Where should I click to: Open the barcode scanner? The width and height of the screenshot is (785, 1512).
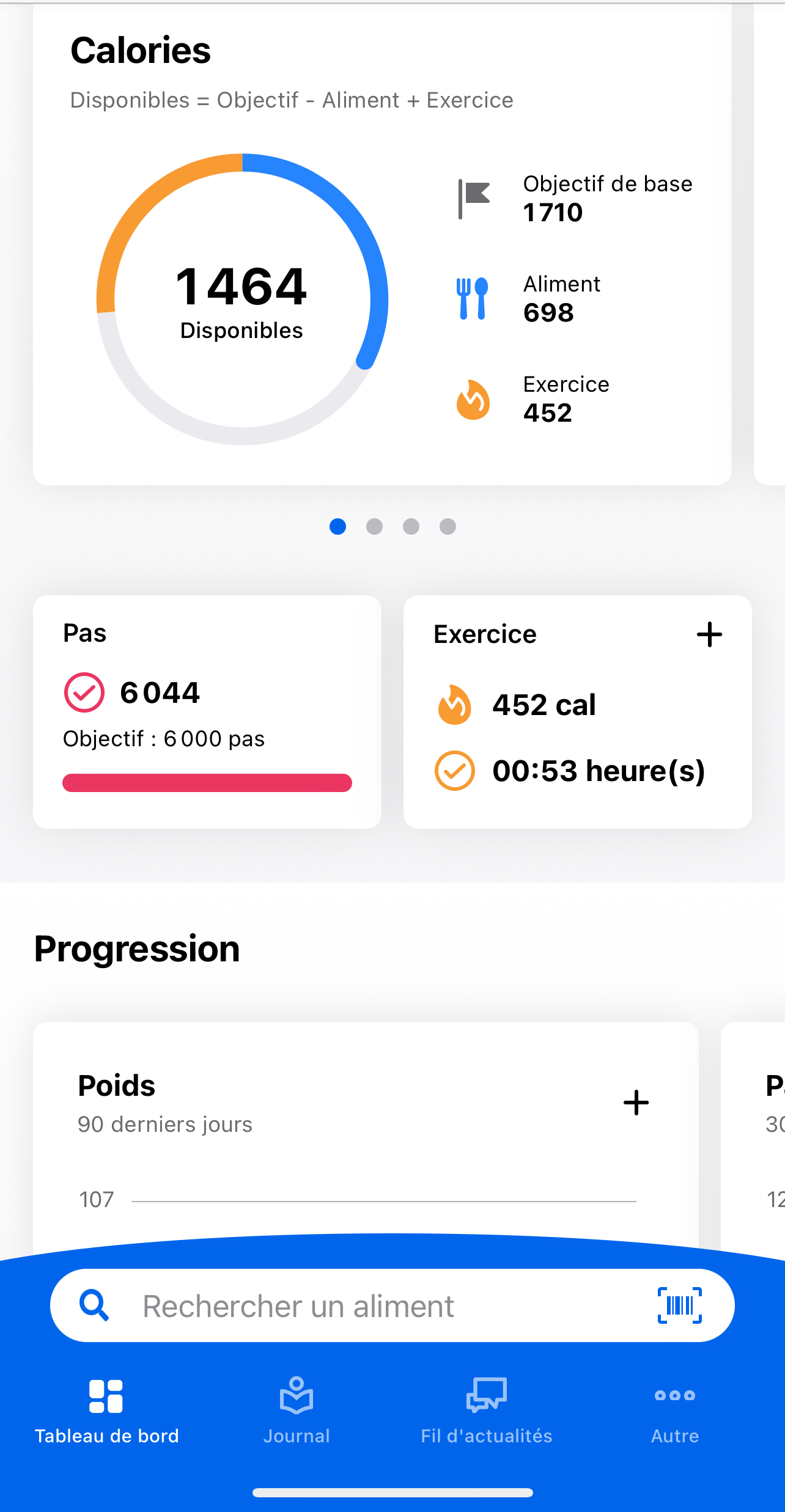tap(679, 1305)
